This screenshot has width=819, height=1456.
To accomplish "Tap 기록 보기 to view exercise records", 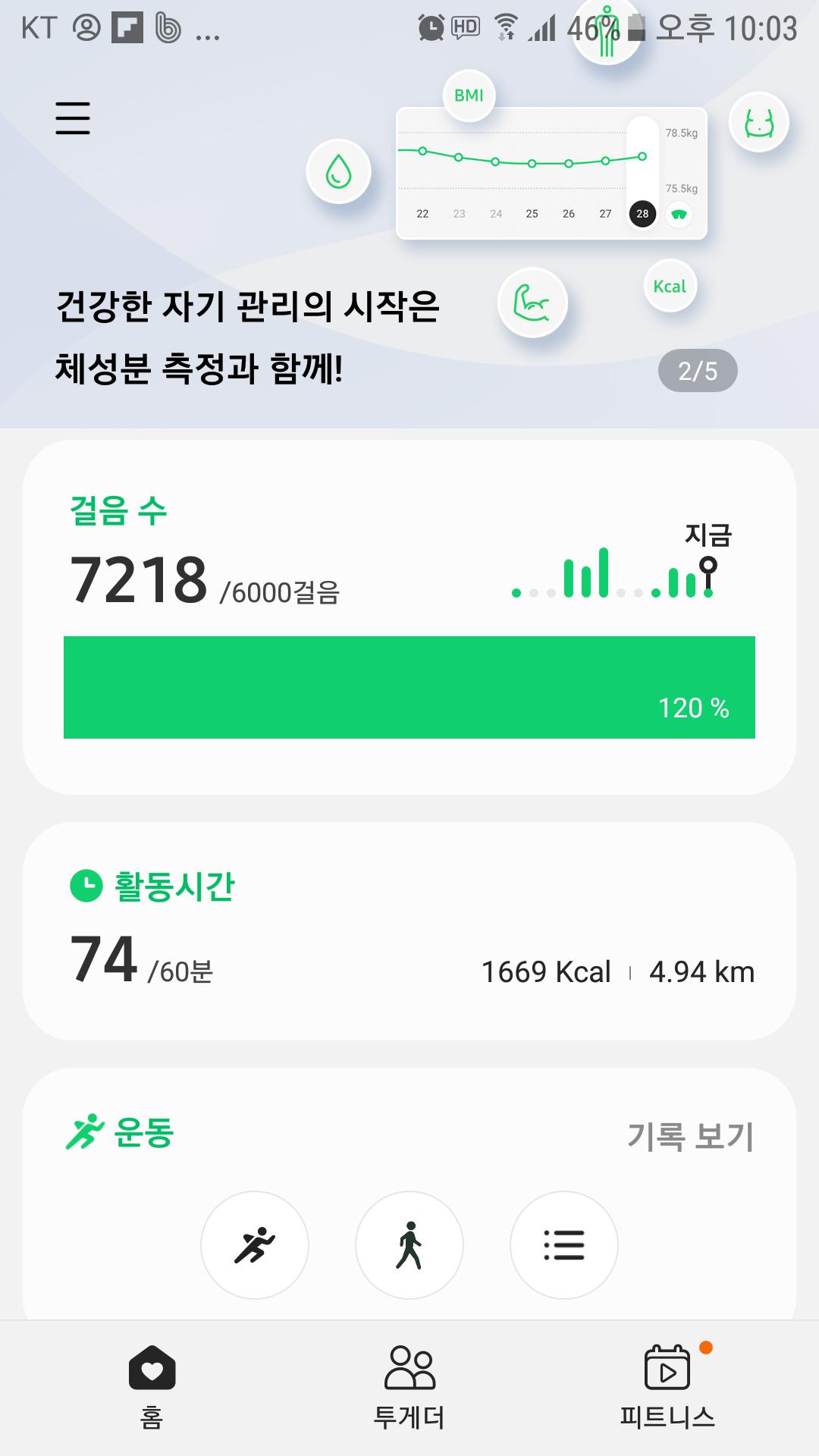I will point(690,1136).
